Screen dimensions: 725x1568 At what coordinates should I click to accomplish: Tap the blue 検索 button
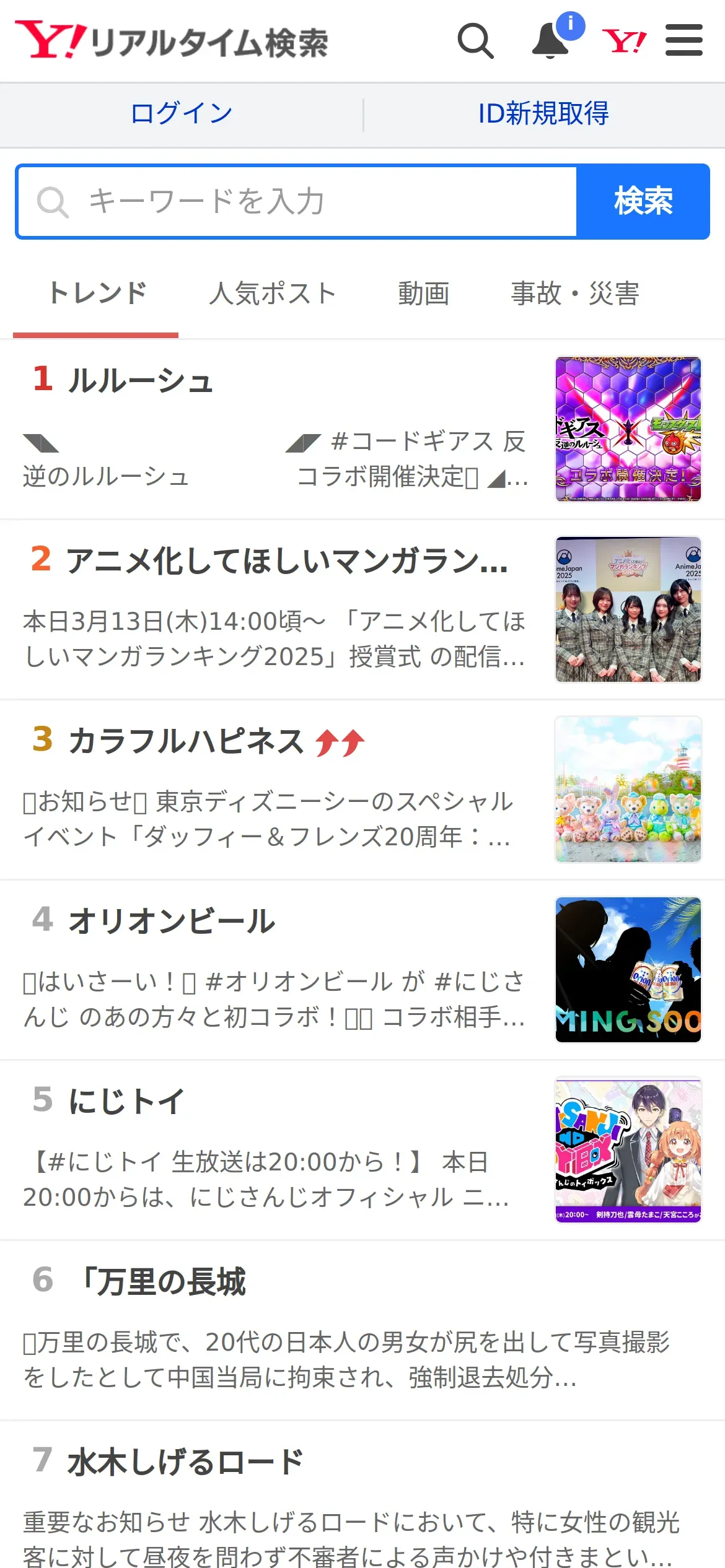click(x=643, y=201)
